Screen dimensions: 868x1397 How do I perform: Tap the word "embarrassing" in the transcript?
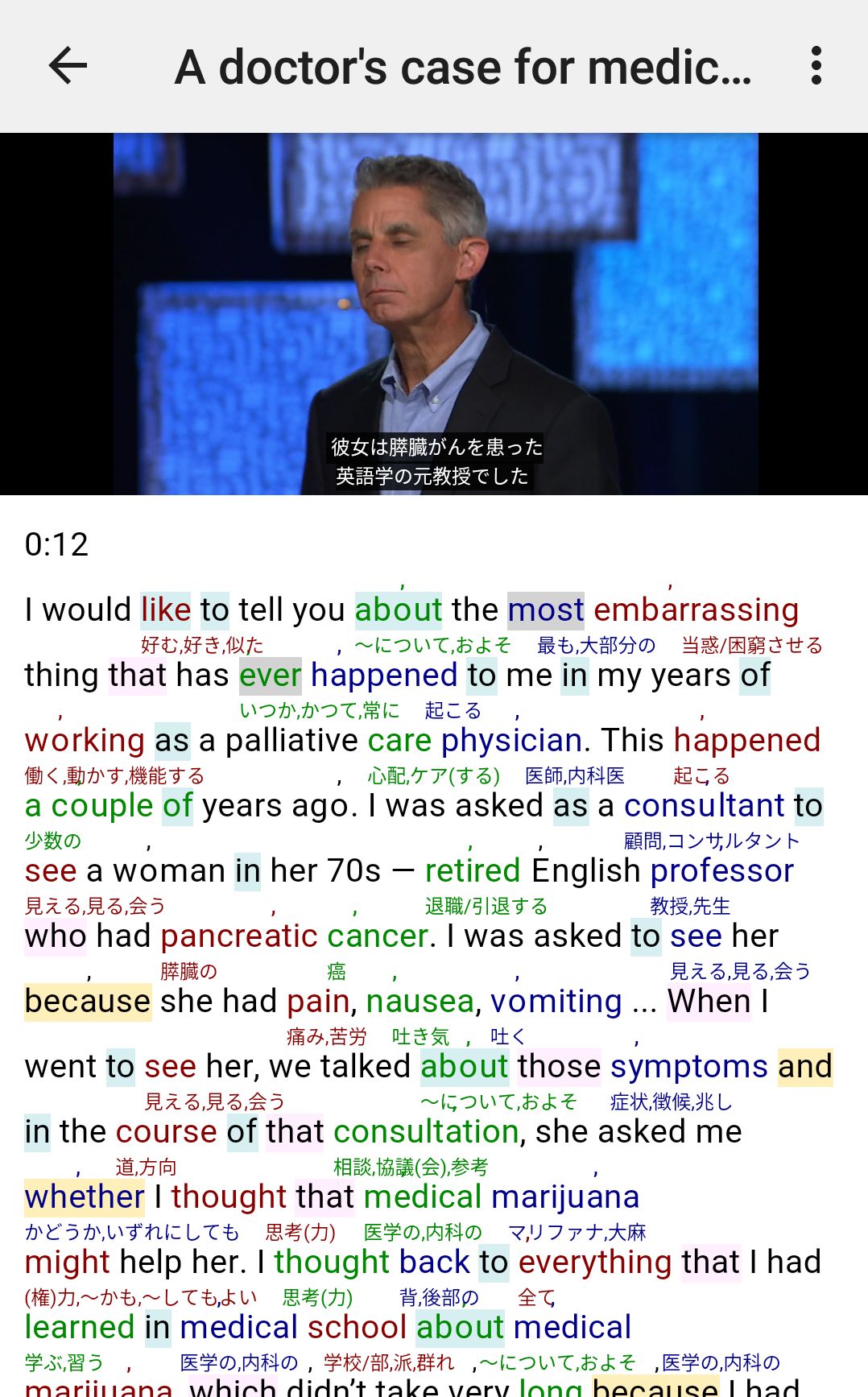(696, 610)
